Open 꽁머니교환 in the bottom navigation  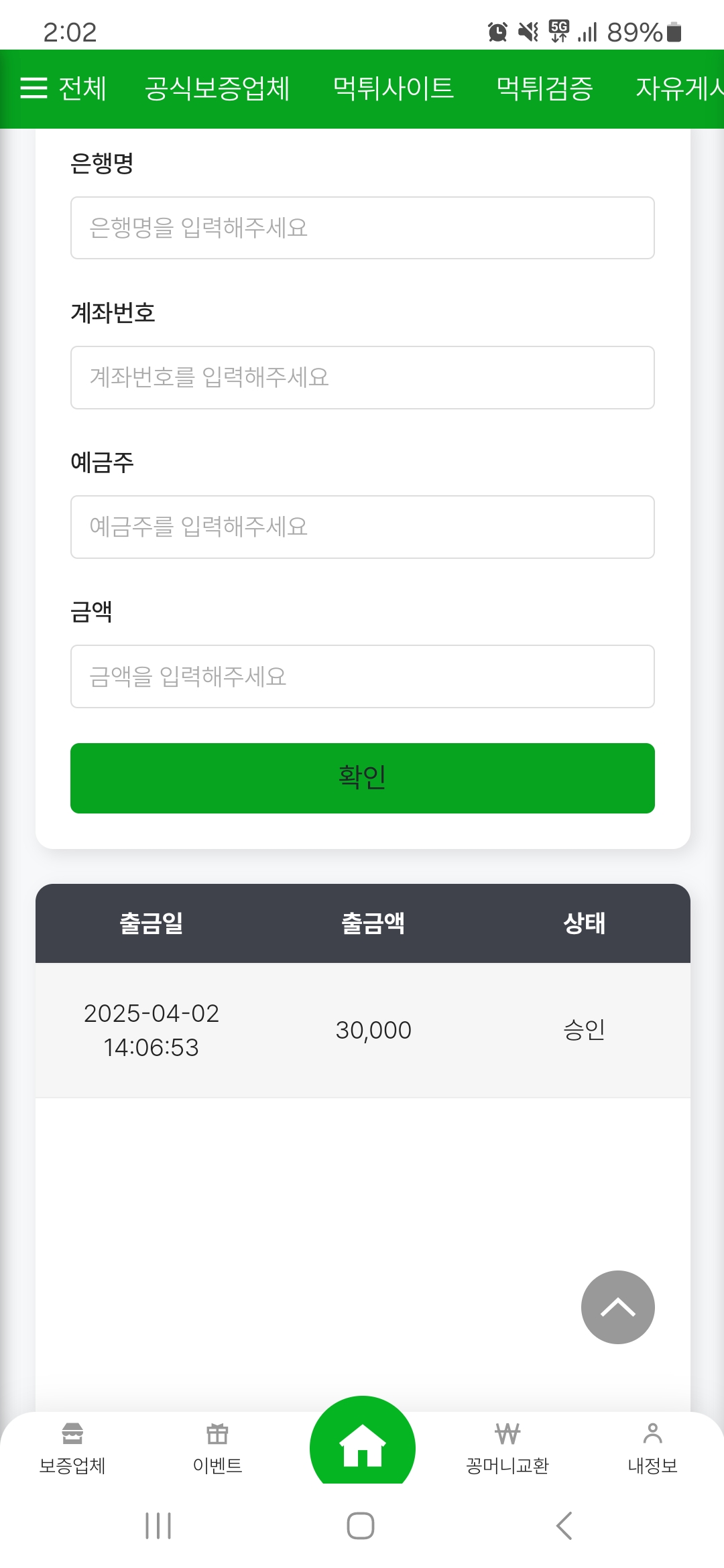(507, 1449)
